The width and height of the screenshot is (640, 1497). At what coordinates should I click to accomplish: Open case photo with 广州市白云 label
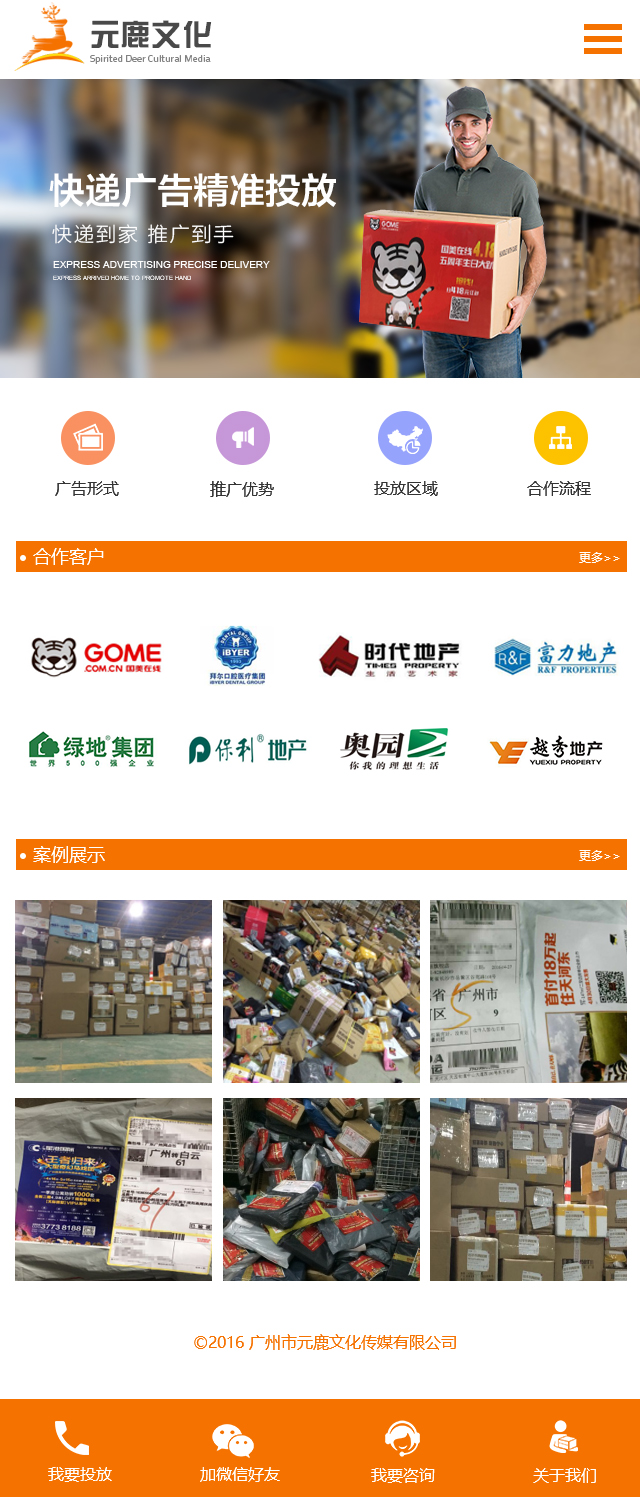pos(113,1189)
